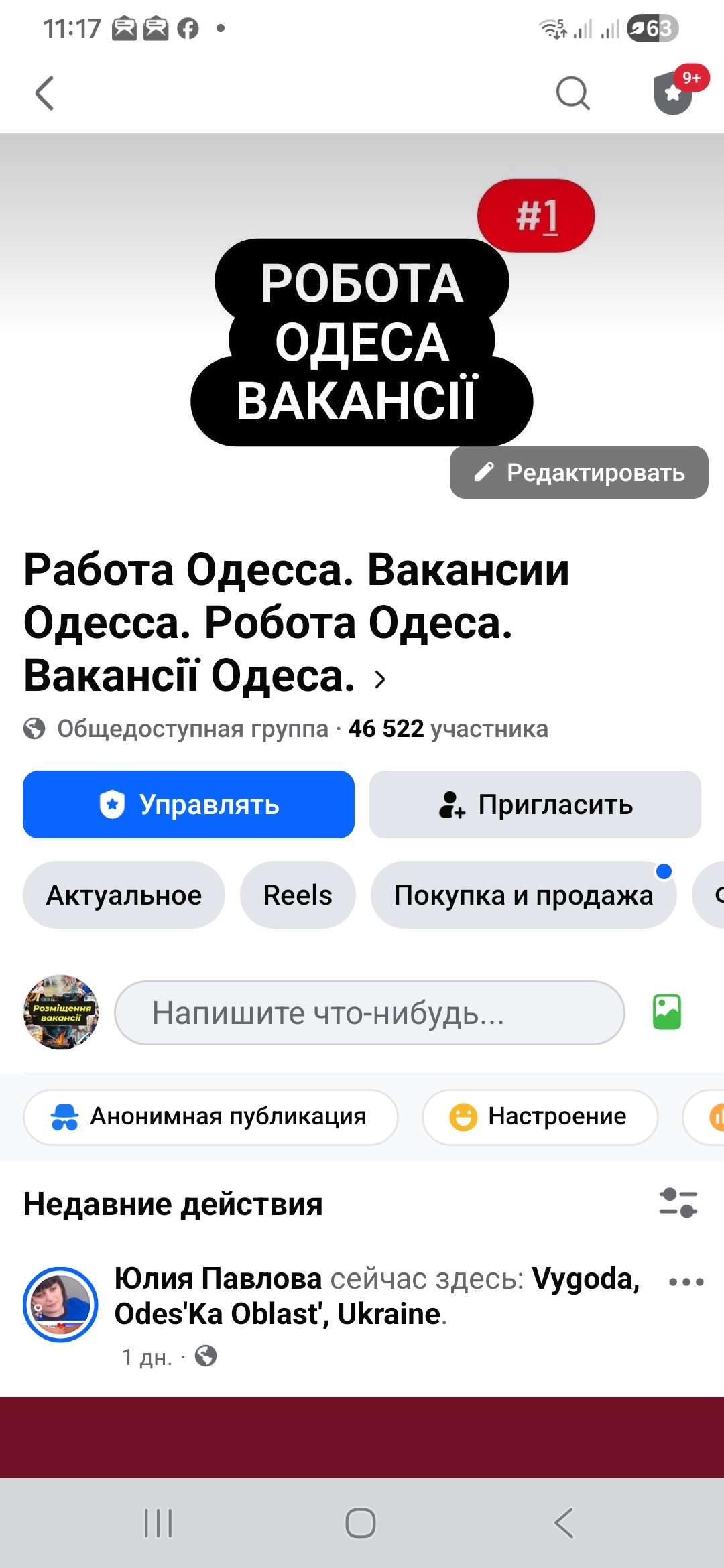
Task: Open the Facebook search icon
Action: pos(570,94)
